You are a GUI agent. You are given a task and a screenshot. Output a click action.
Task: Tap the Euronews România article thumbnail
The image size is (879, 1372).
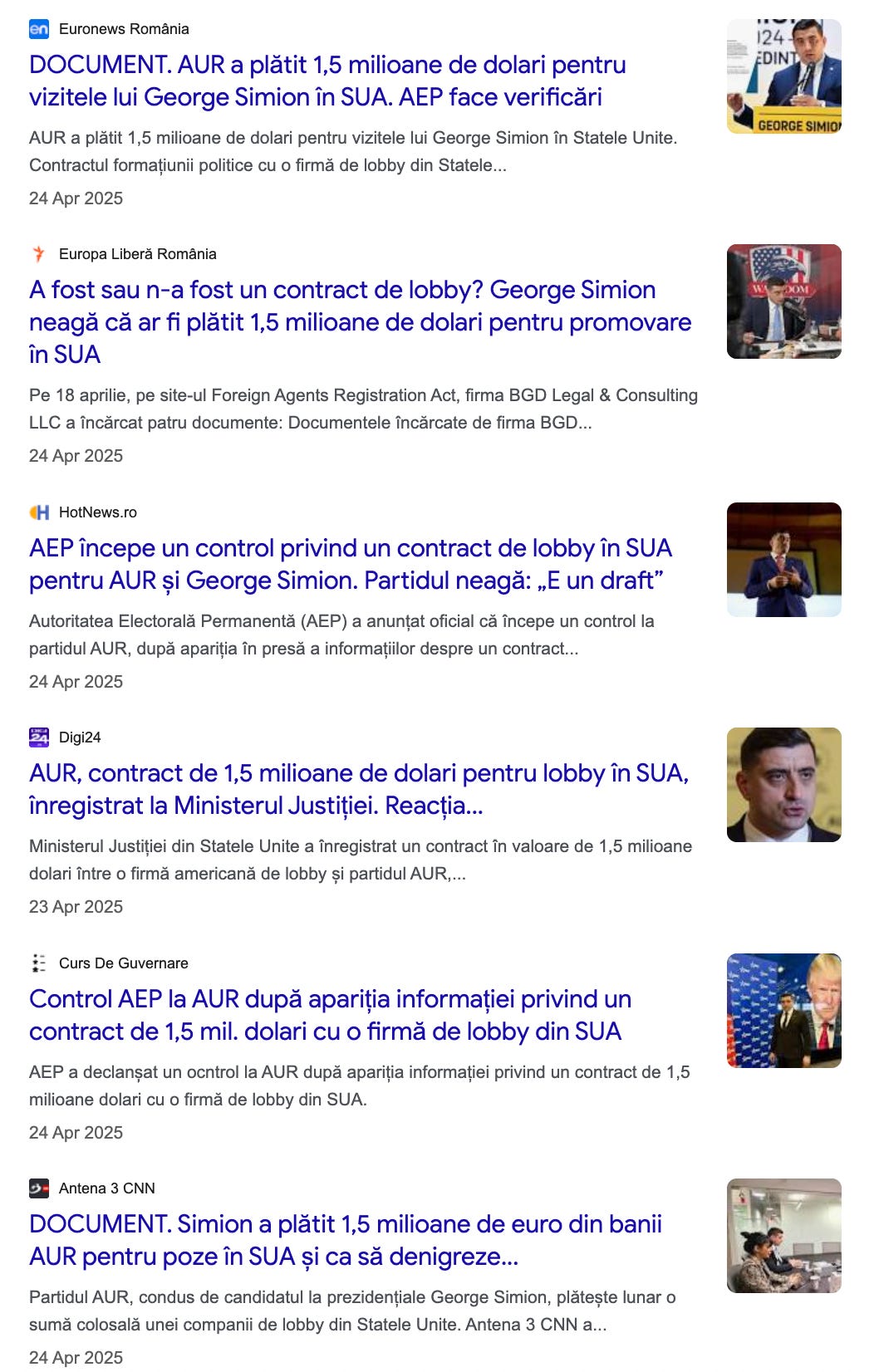click(784, 76)
